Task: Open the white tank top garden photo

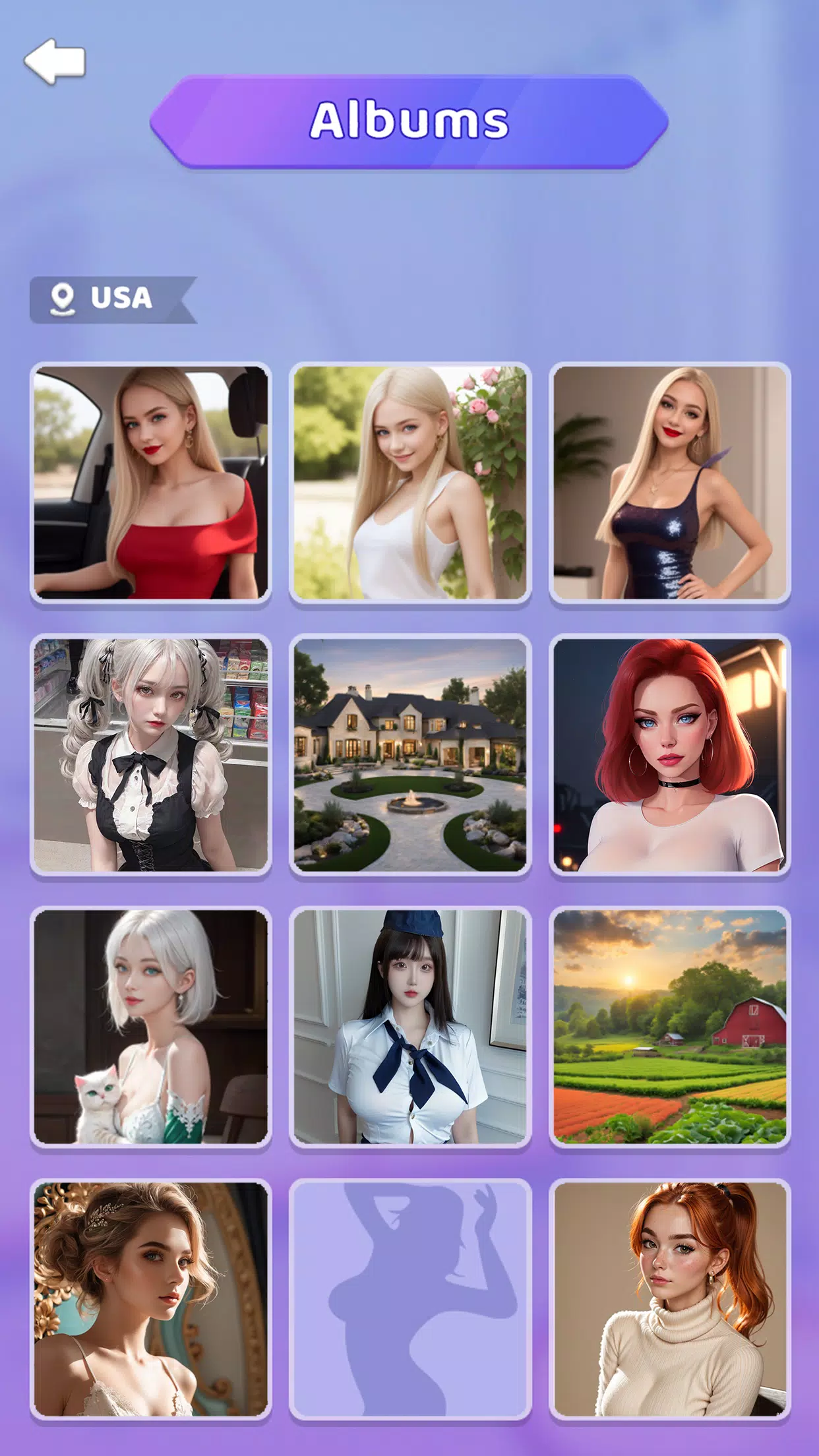Action: pyautogui.click(x=410, y=483)
